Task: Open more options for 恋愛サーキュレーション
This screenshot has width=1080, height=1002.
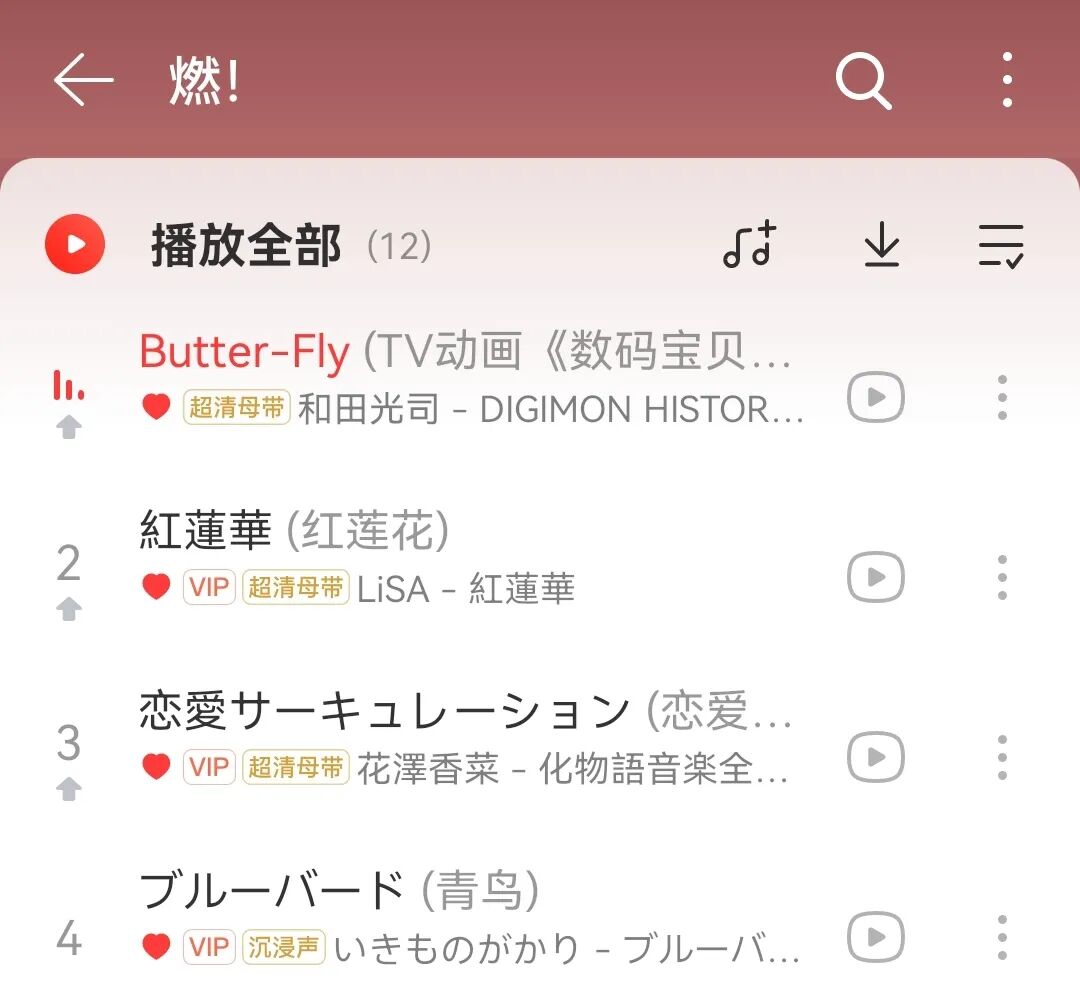Action: 1002,757
